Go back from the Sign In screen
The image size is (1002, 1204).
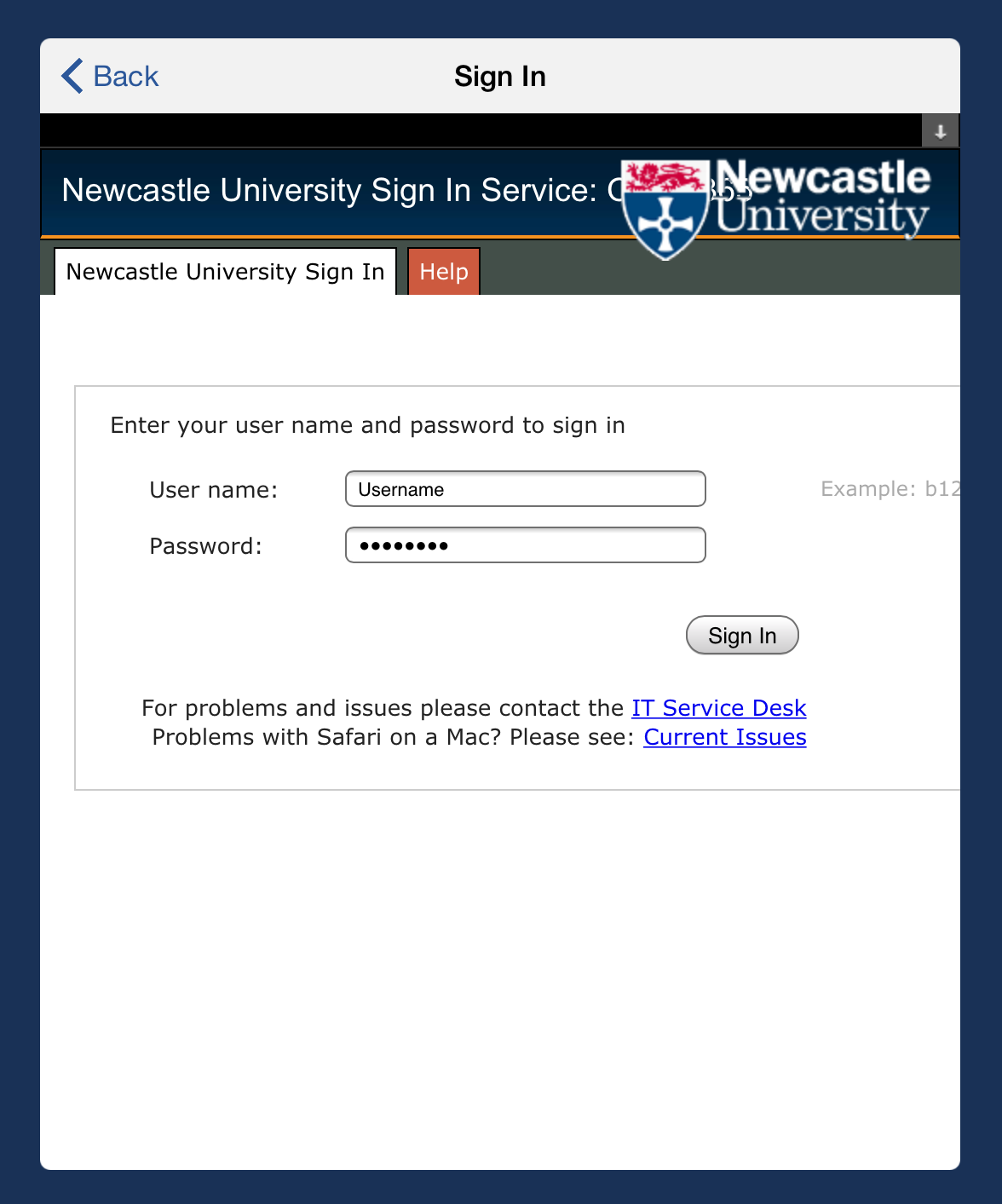point(110,77)
